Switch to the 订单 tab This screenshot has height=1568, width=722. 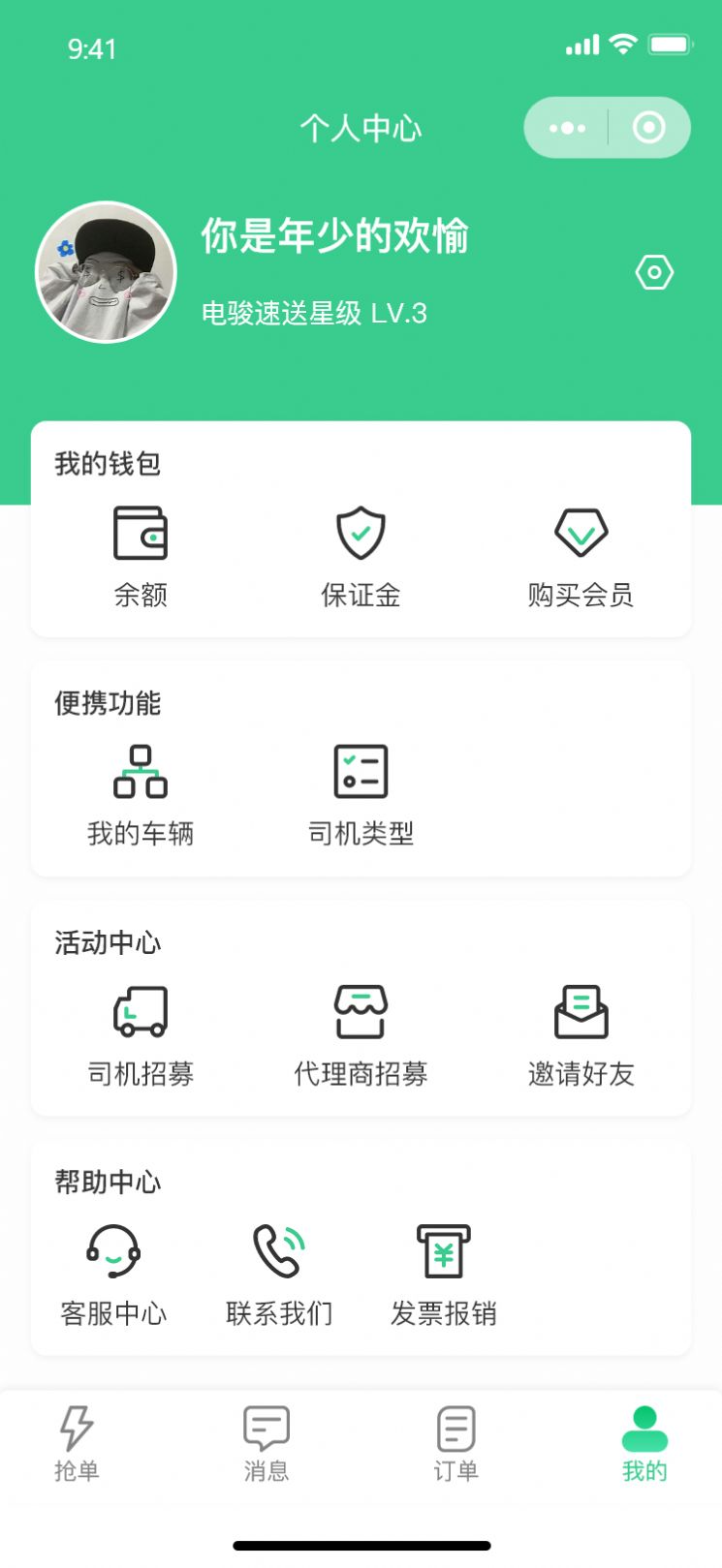click(x=455, y=1443)
